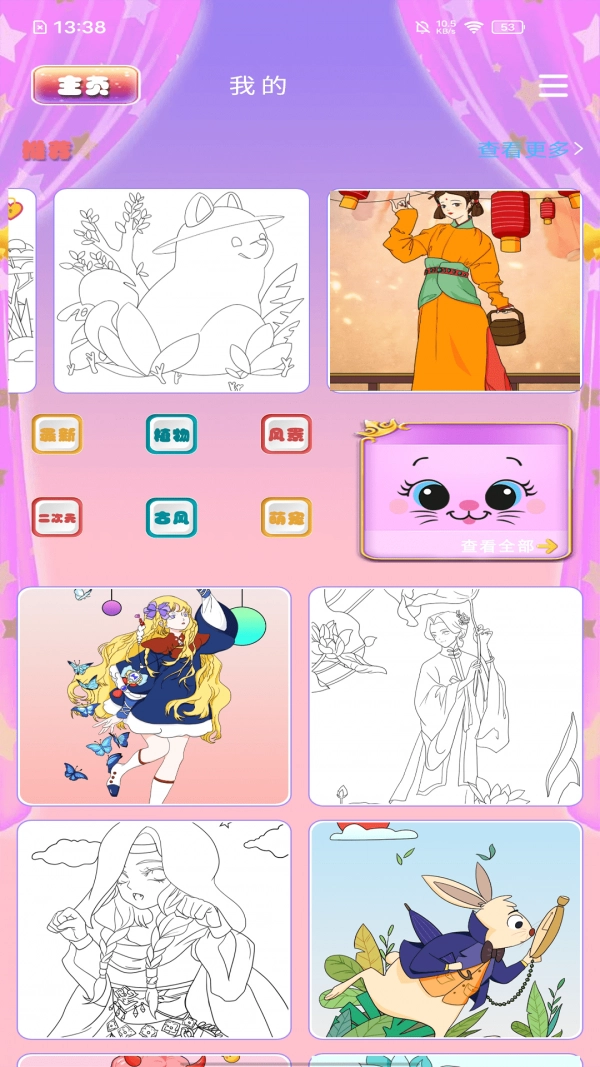The width and height of the screenshot is (600, 1067).
Task: Open the hooded girl with braids outline
Action: coord(154,929)
